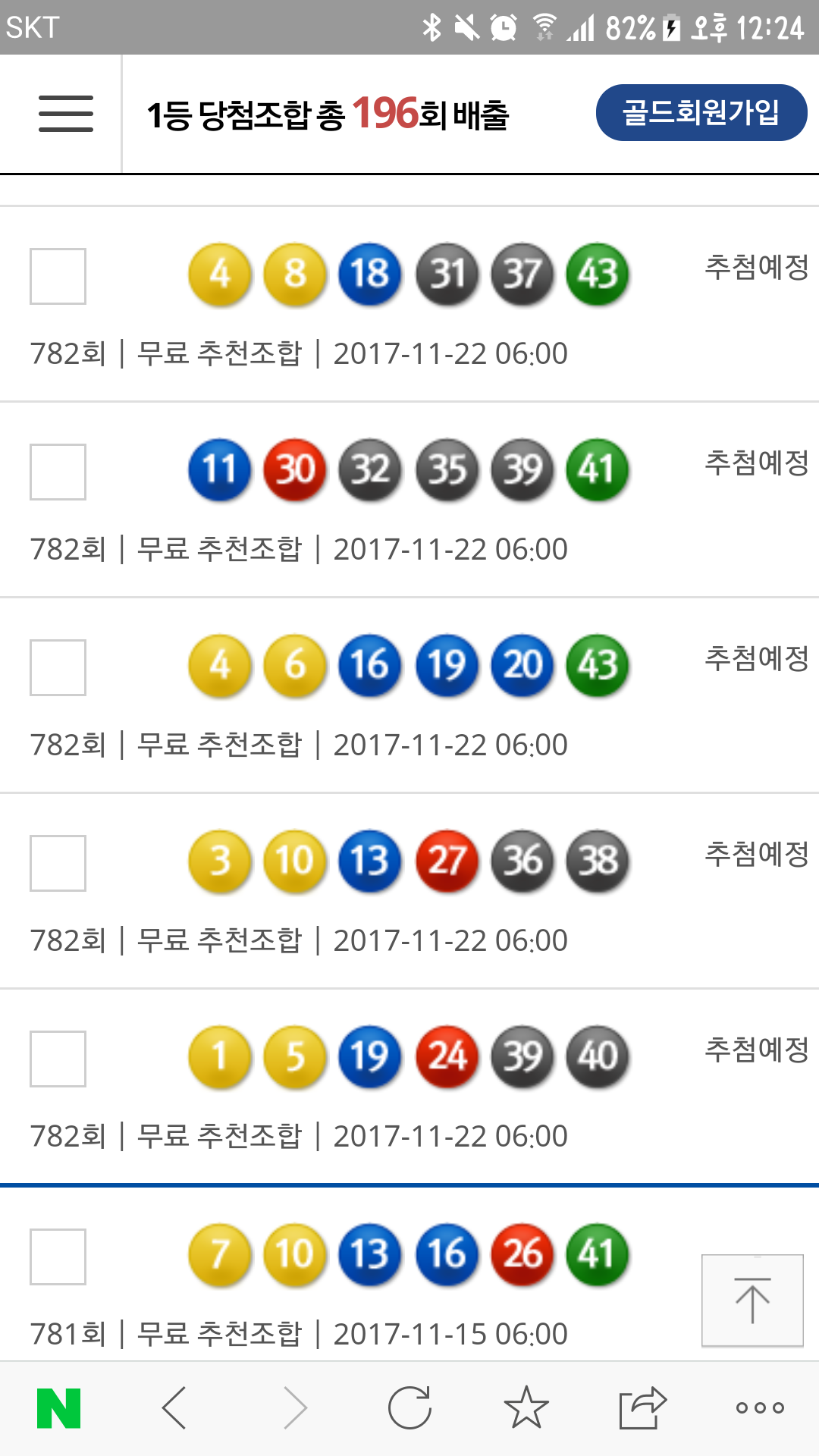Open Naver home via green N icon

pyautogui.click(x=59, y=1408)
